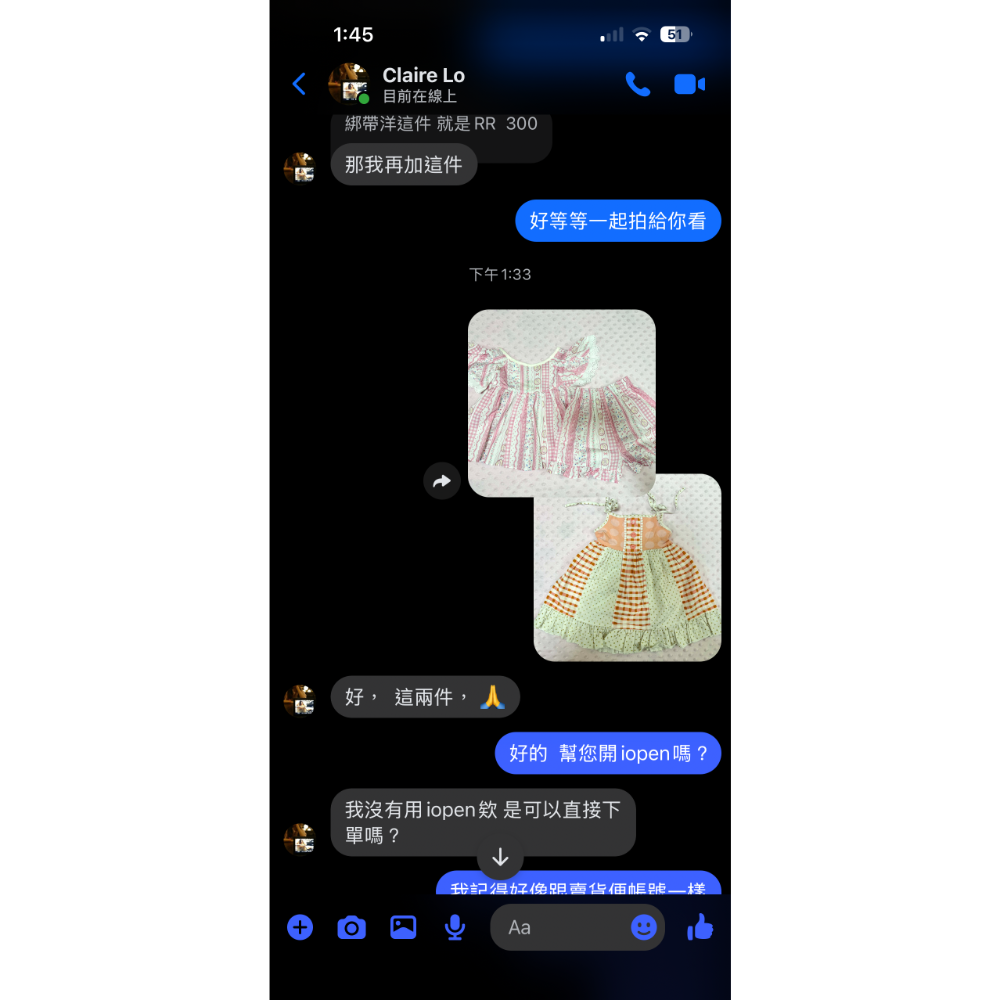Open the plus attachments menu

point(300,927)
